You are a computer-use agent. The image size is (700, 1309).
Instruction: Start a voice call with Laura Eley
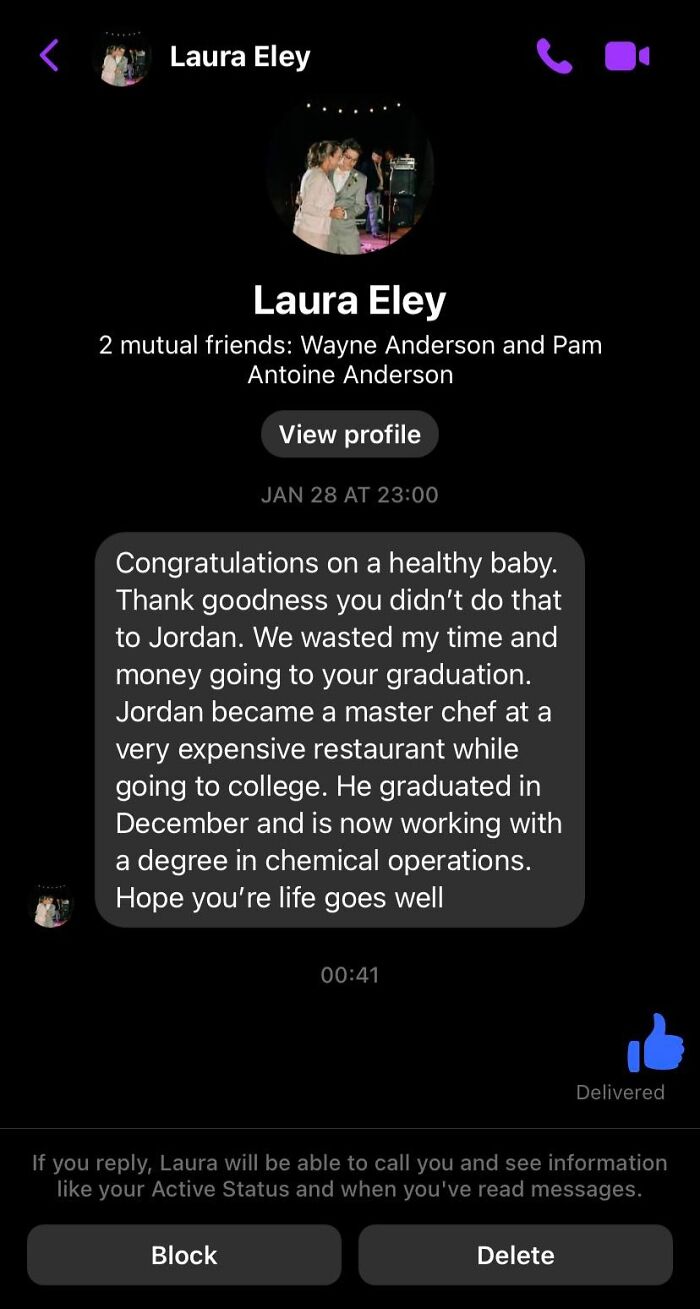554,56
